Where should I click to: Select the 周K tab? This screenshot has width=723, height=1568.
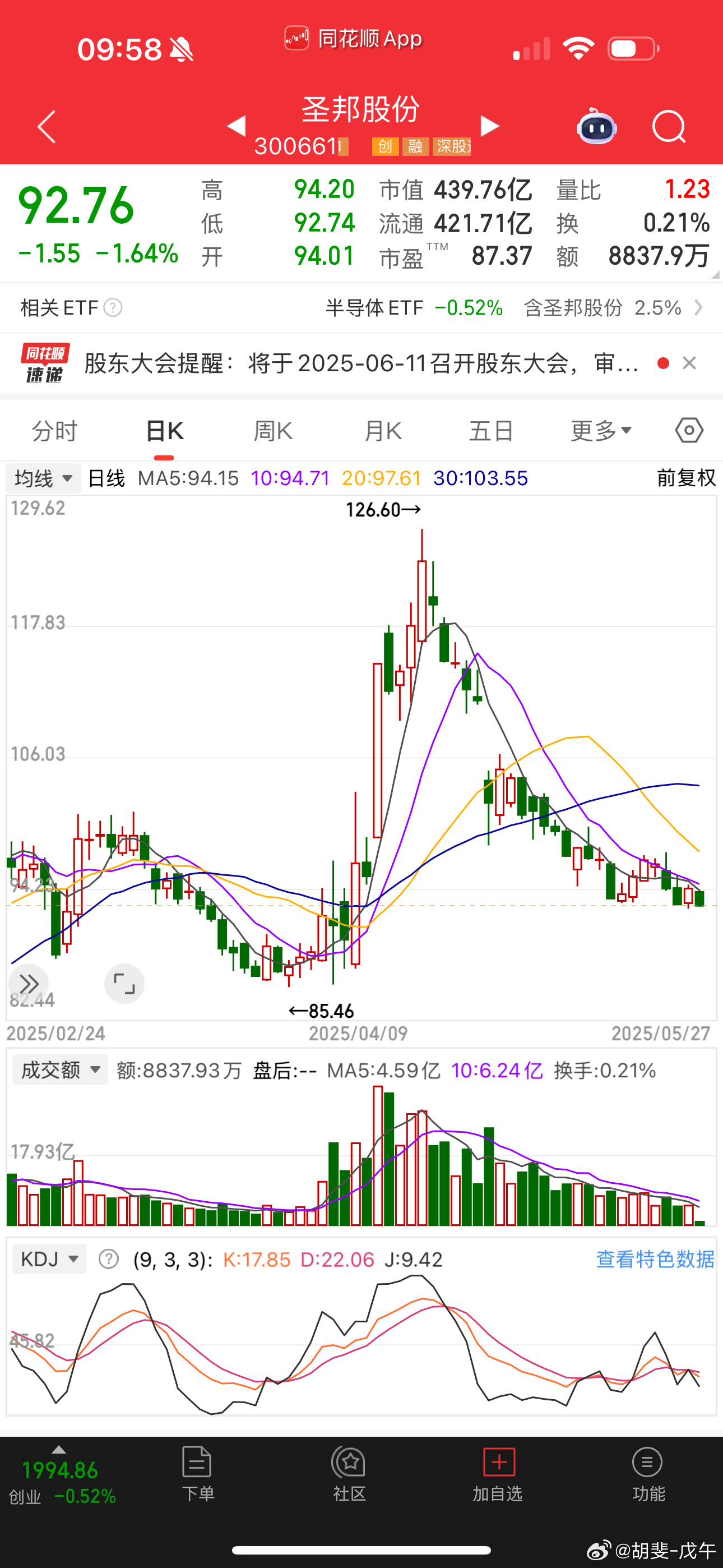click(272, 431)
